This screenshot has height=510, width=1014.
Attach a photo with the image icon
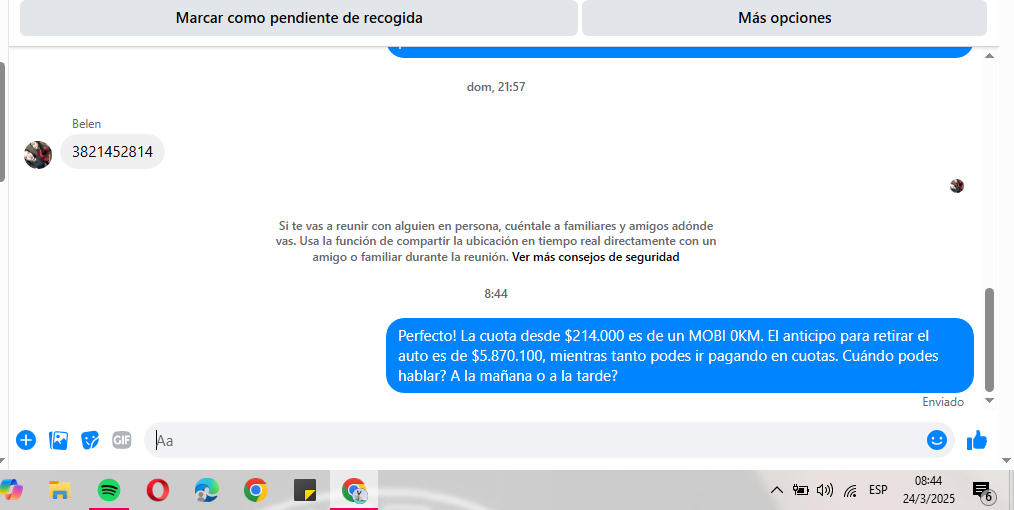point(58,440)
